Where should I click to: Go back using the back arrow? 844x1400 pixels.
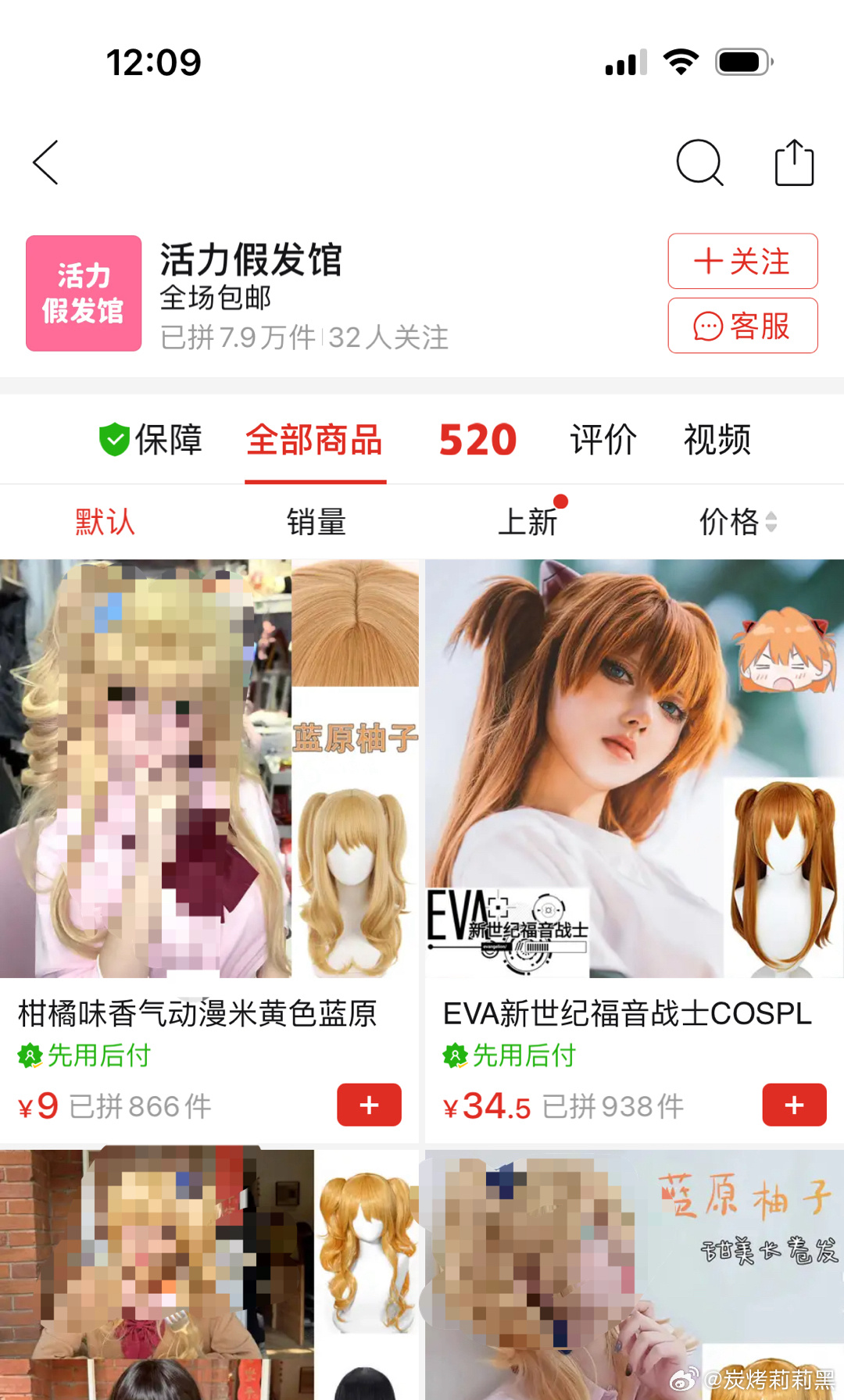click(46, 162)
